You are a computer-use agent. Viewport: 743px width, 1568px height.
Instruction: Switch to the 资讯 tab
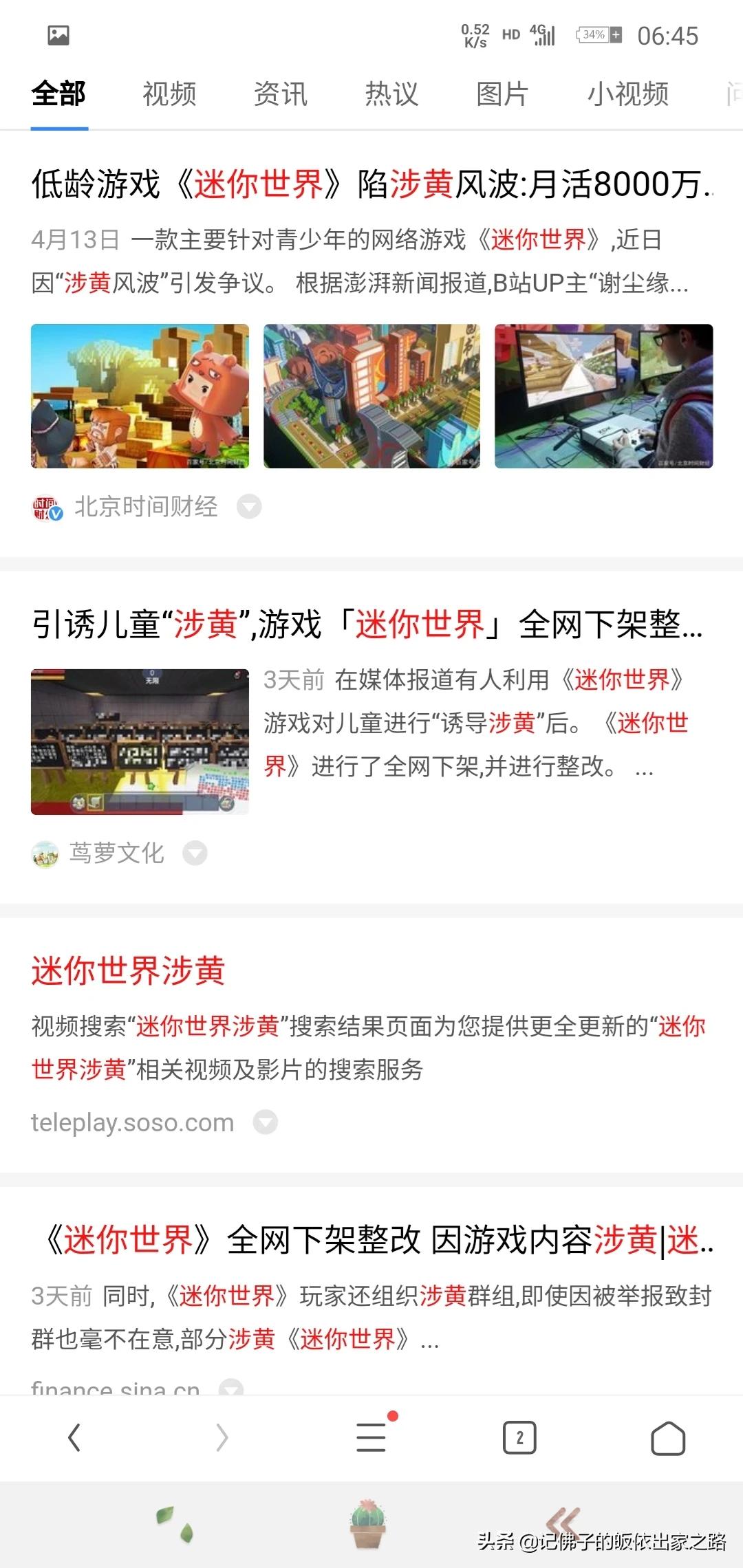pos(281,94)
